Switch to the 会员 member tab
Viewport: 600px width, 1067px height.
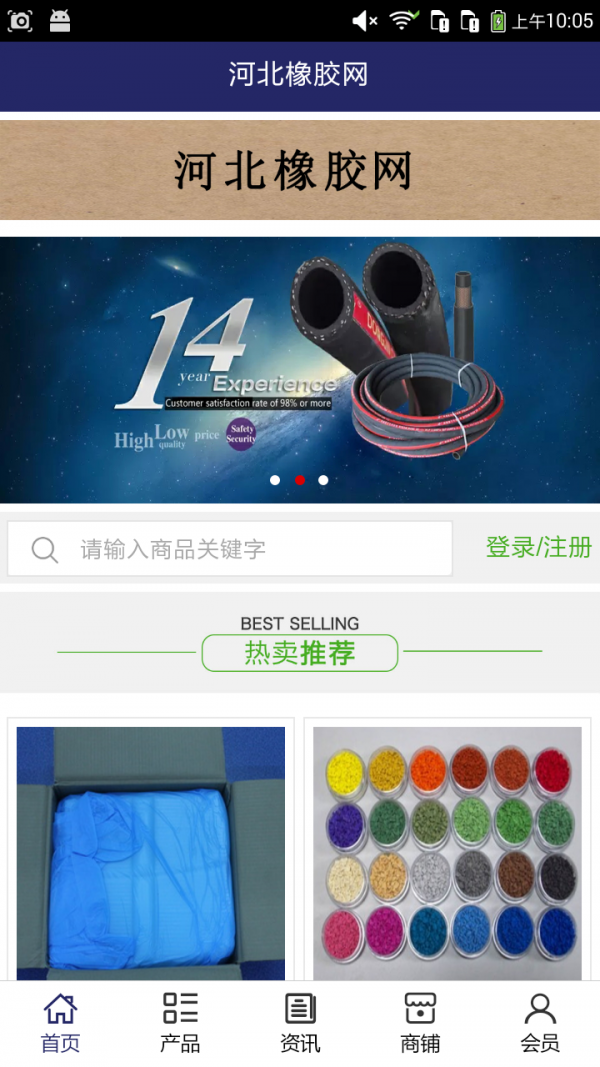(x=540, y=1023)
